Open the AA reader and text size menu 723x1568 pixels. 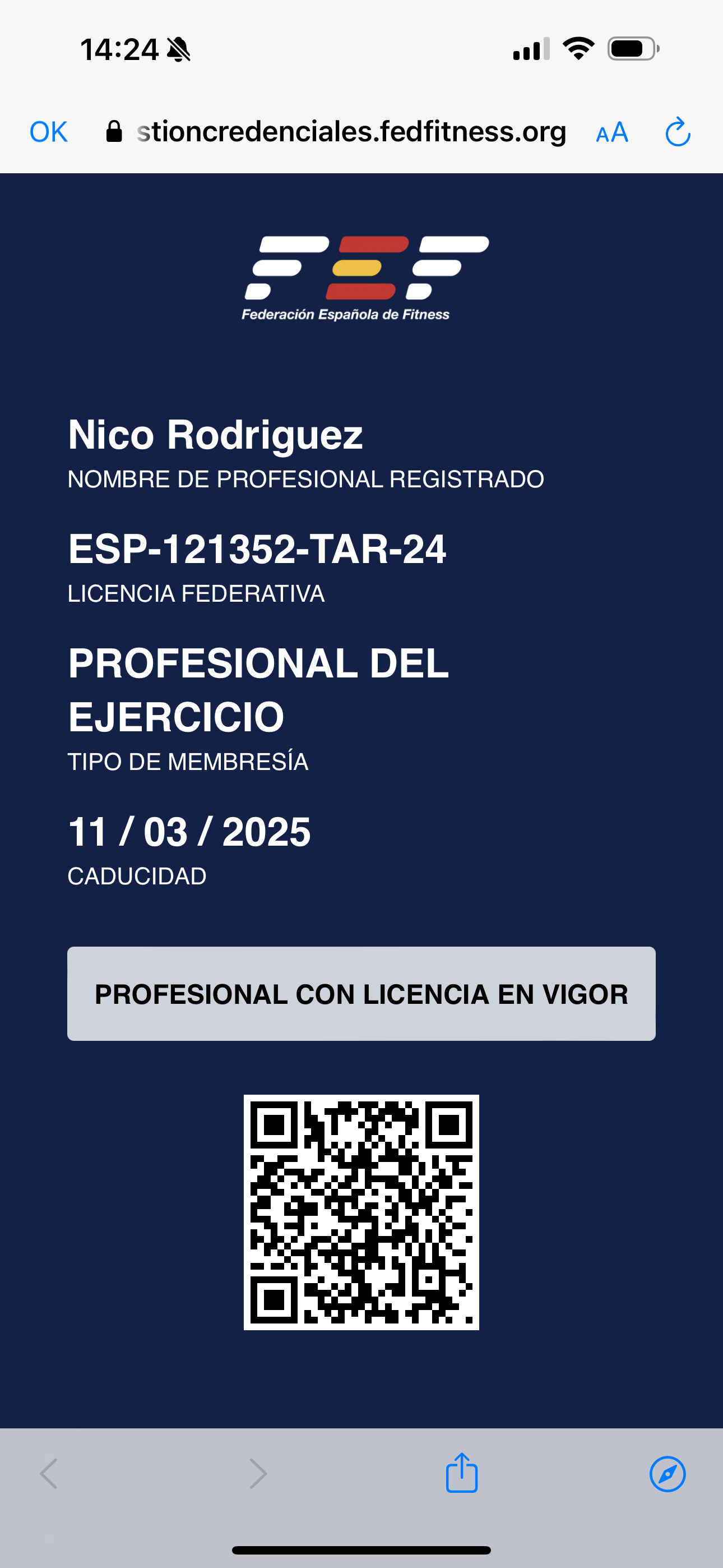(611, 132)
